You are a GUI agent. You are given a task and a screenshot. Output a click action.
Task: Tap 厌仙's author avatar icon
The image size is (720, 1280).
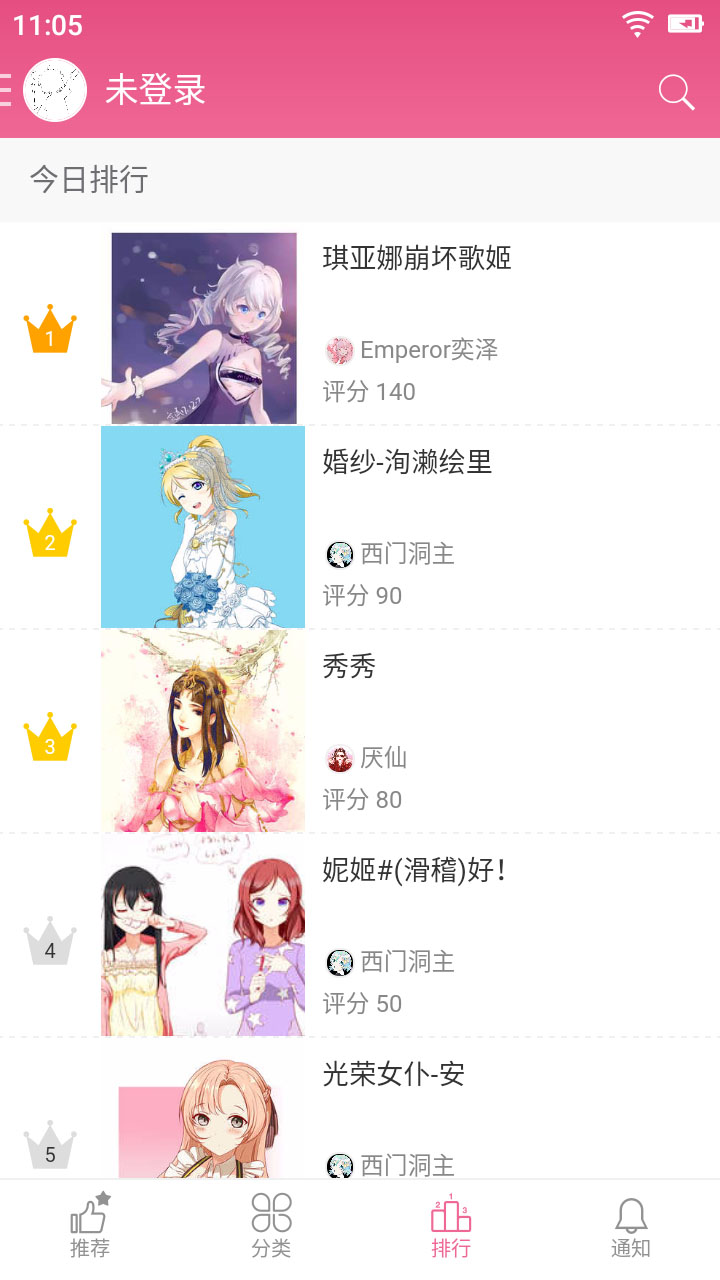338,758
